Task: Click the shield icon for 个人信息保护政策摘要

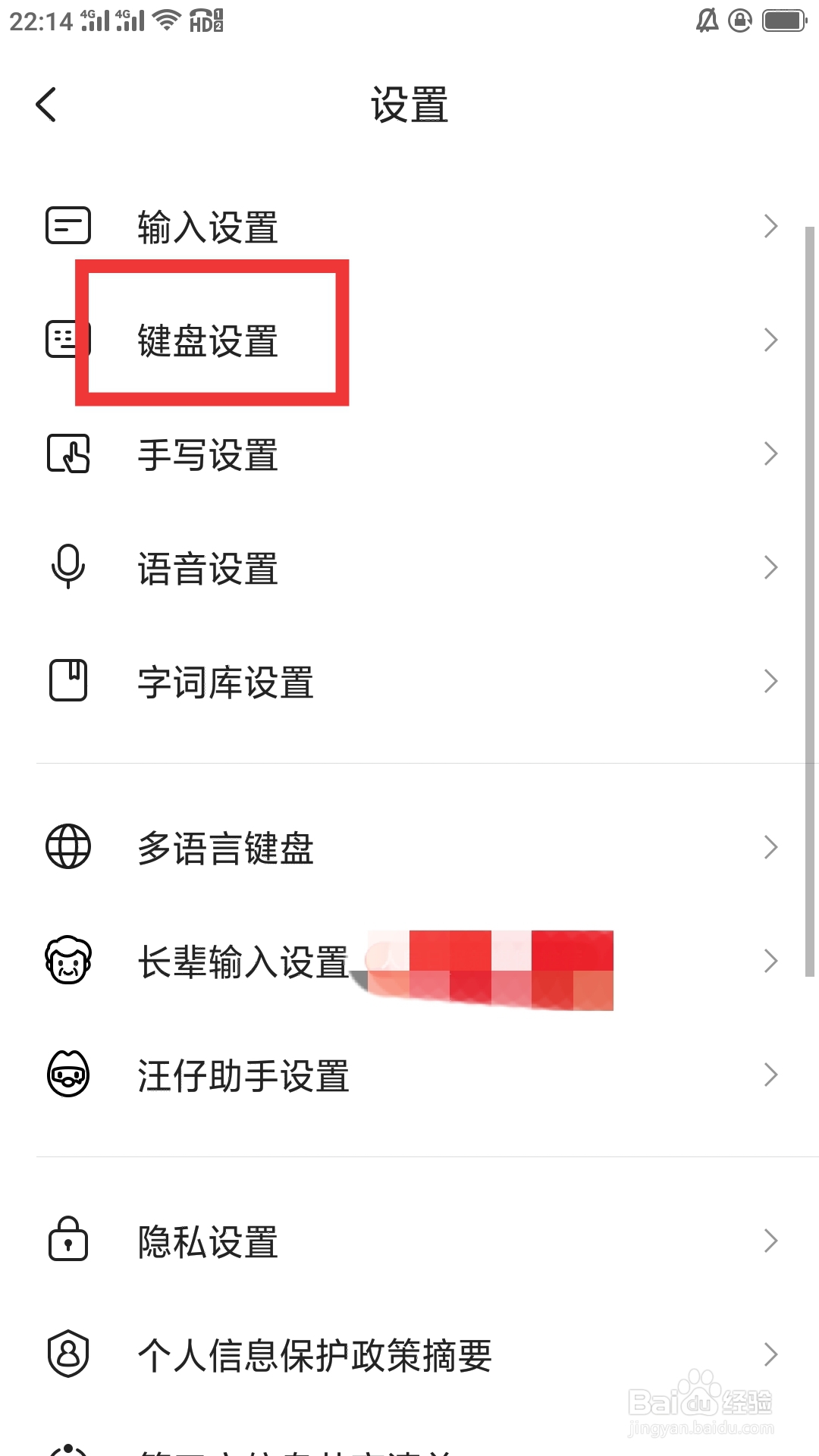Action: point(67,1354)
